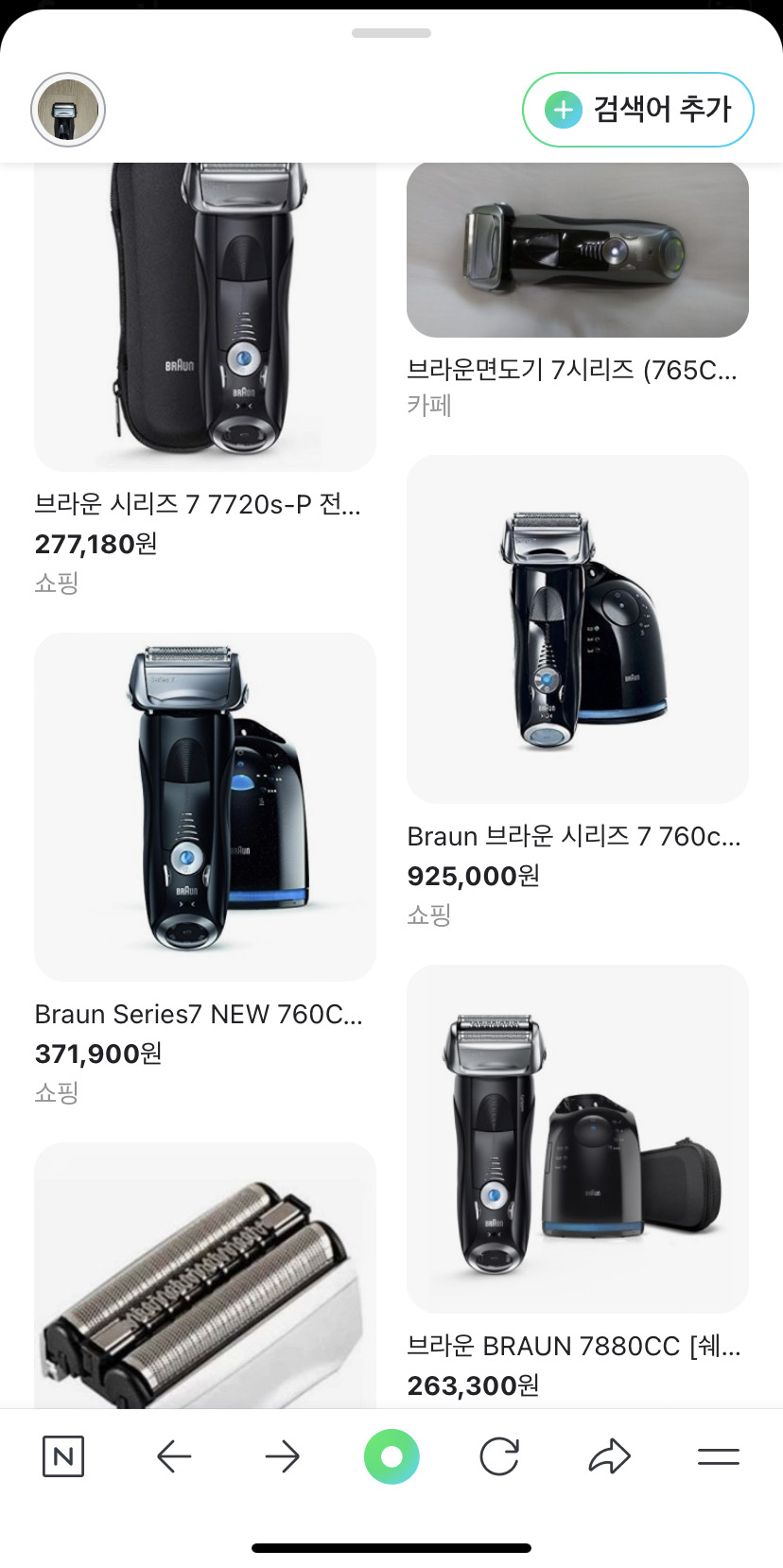The width and height of the screenshot is (783, 1568).
Task: Open the 브라운면도기 7시리즈 카페 result
Action: pos(577,251)
